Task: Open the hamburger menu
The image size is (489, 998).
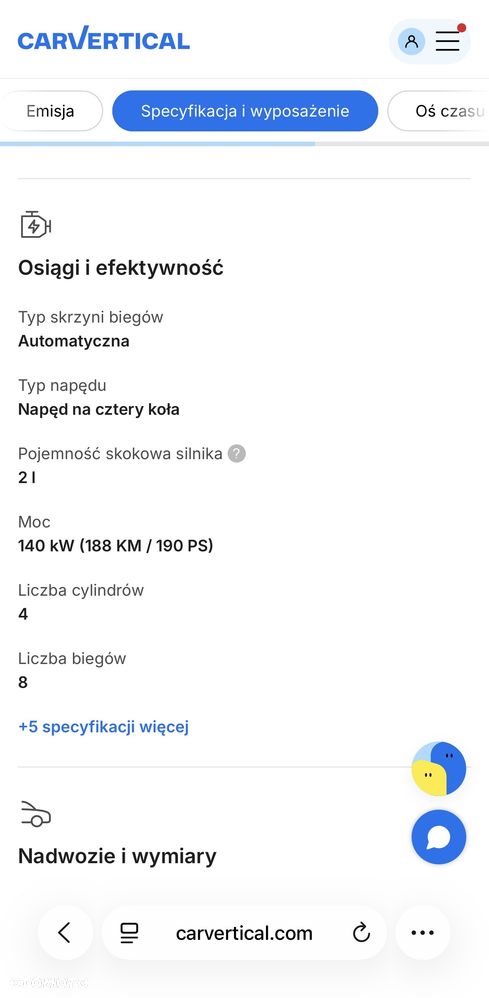Action: tap(448, 41)
